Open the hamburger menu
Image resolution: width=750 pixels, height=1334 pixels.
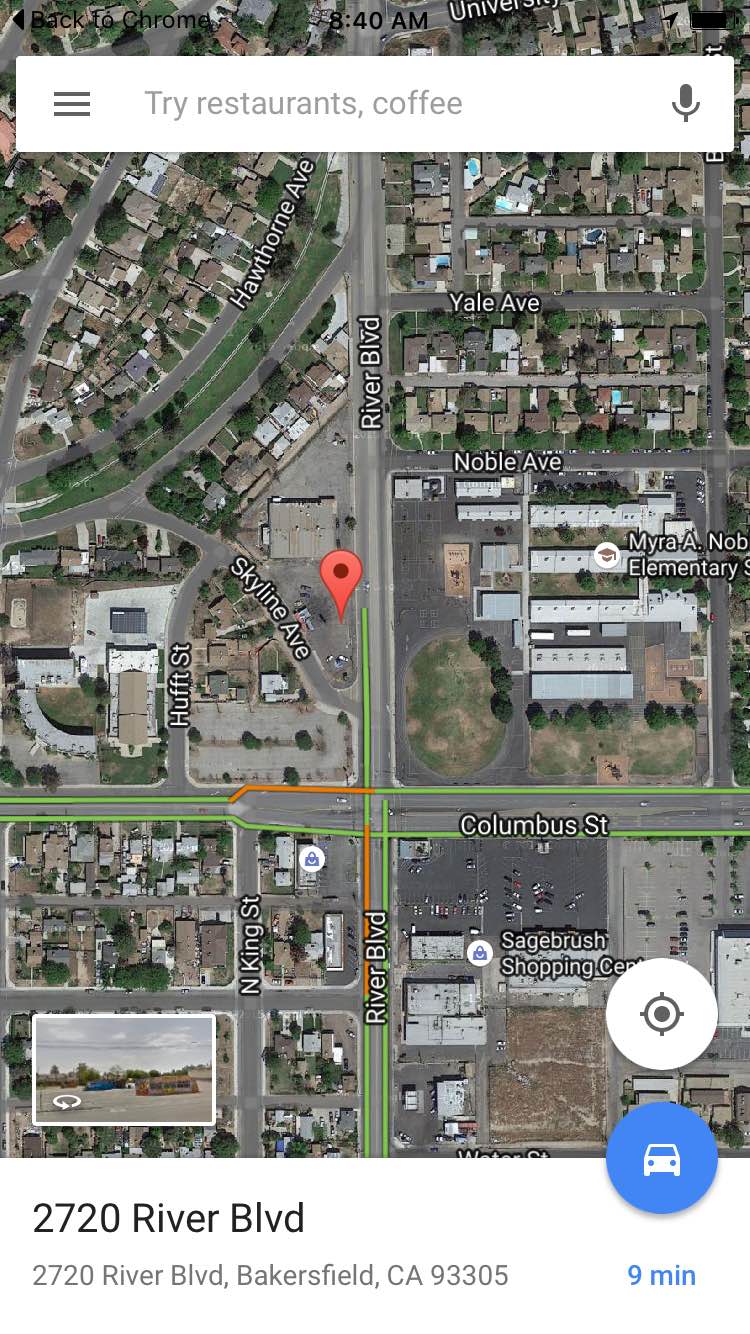coord(72,104)
